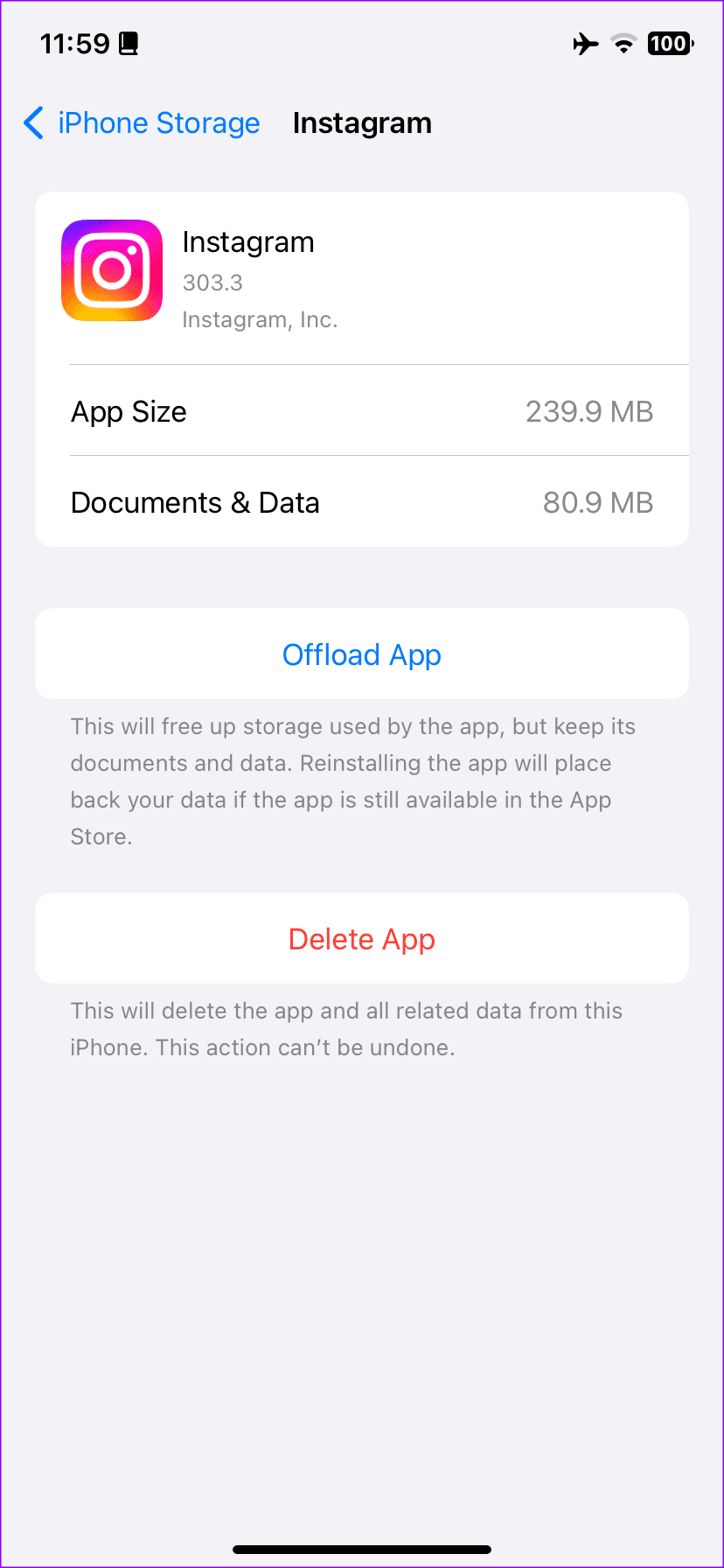Select the App Size row
The width and height of the screenshot is (724, 1568).
coord(362,411)
